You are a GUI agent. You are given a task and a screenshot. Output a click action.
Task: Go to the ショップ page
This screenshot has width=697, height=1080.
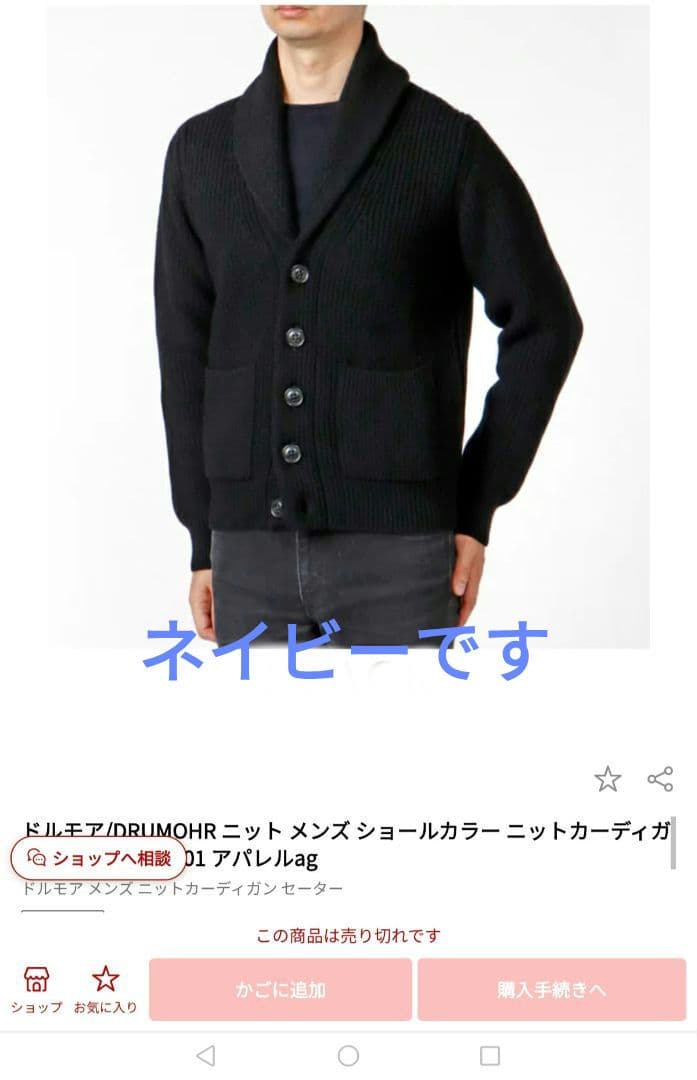[37, 989]
